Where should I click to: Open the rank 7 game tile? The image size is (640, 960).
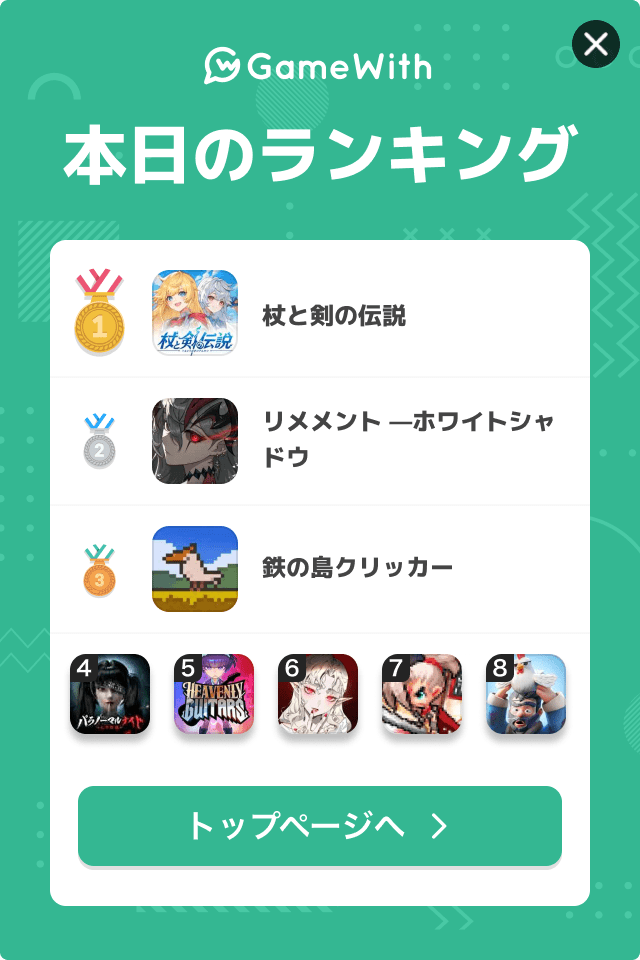pyautogui.click(x=422, y=694)
